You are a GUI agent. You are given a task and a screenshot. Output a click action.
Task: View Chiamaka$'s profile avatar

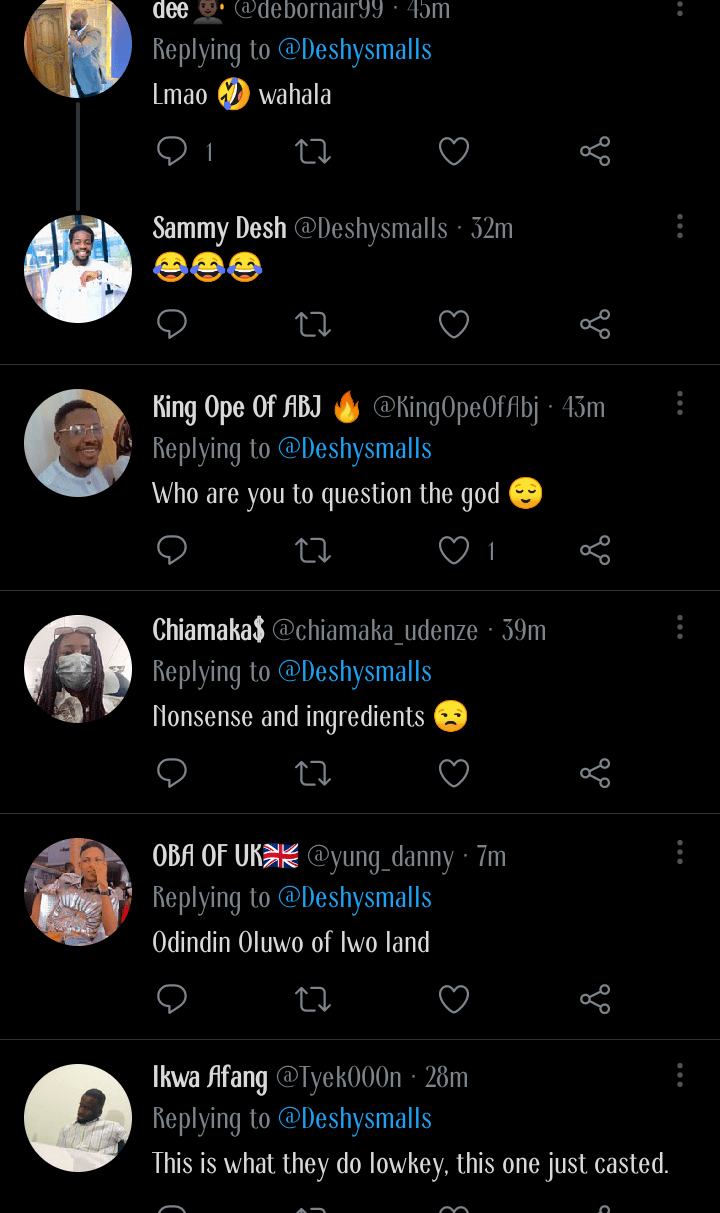pyautogui.click(x=78, y=669)
